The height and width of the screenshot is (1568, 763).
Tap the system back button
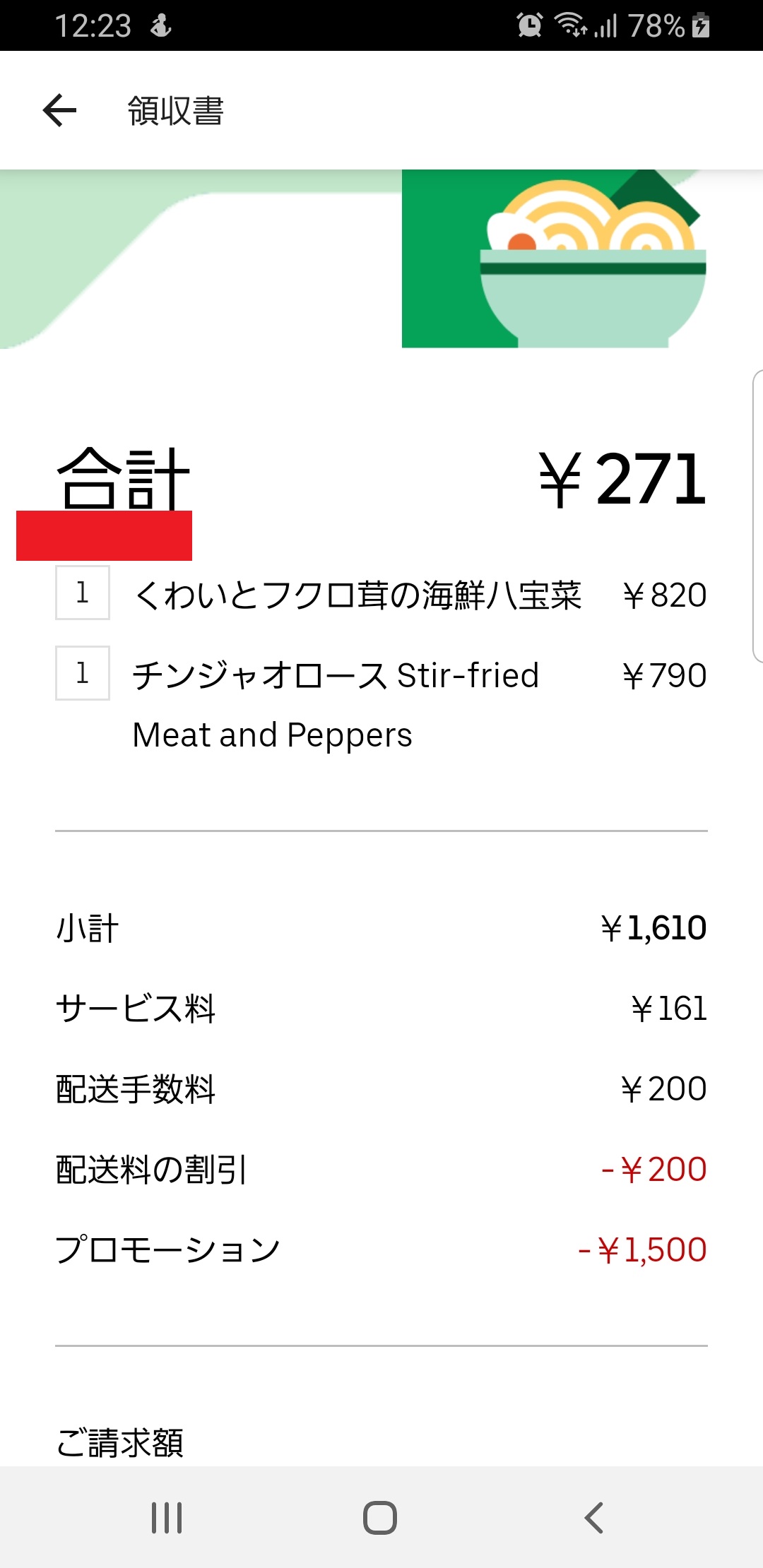point(594,1517)
